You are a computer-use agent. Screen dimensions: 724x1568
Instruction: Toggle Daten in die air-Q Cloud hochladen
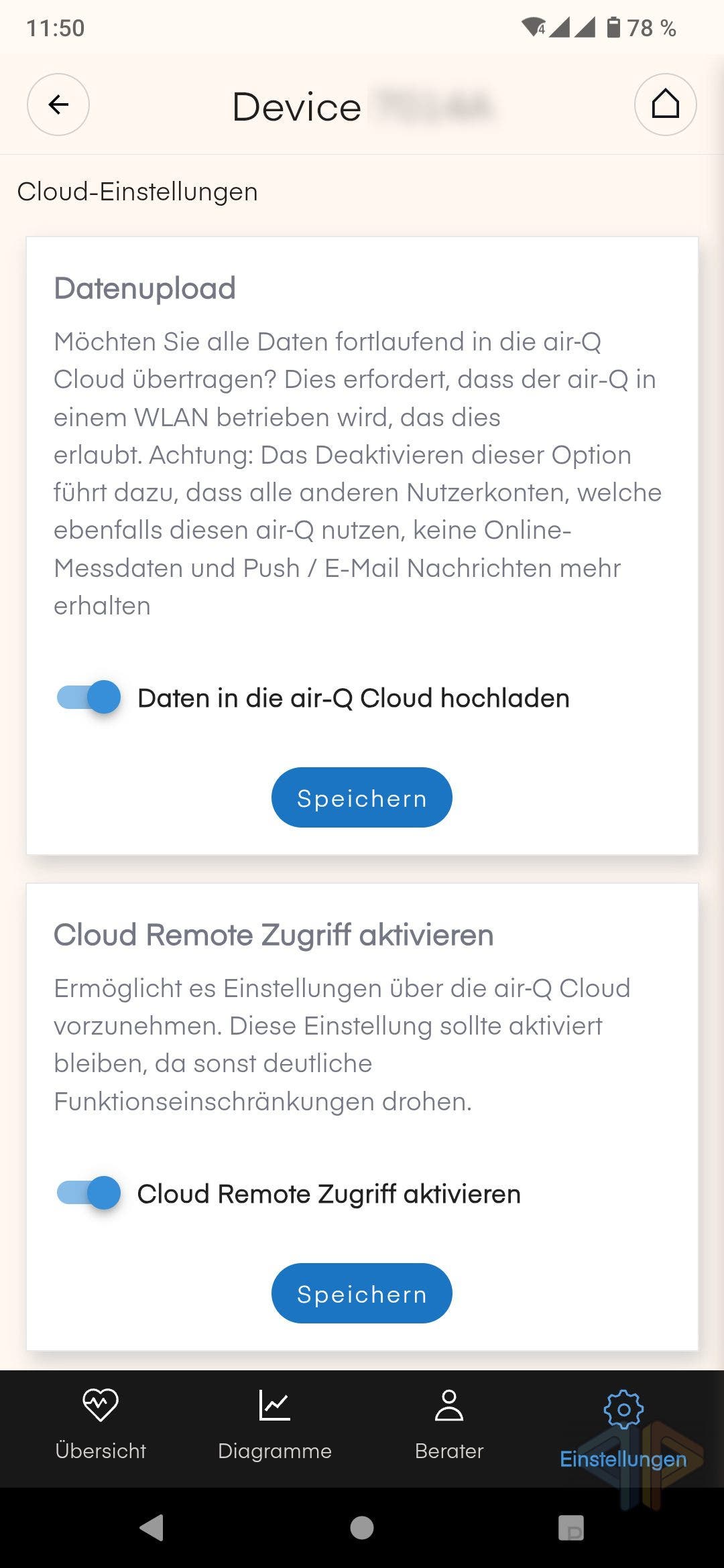[89, 698]
